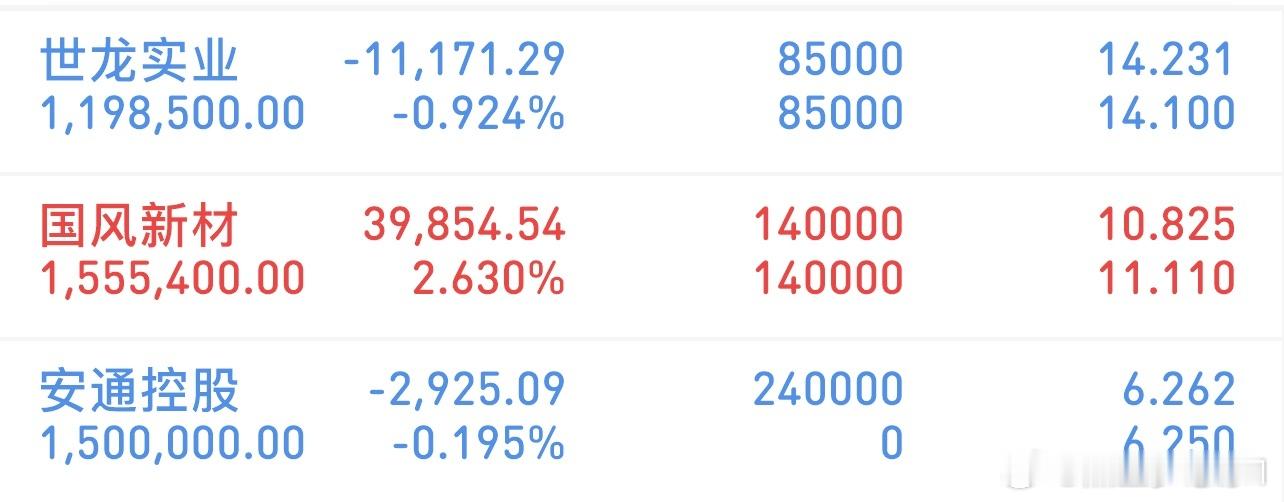The image size is (1284, 502).
Task: Open the 安通控股 holding row
Action: point(140,391)
